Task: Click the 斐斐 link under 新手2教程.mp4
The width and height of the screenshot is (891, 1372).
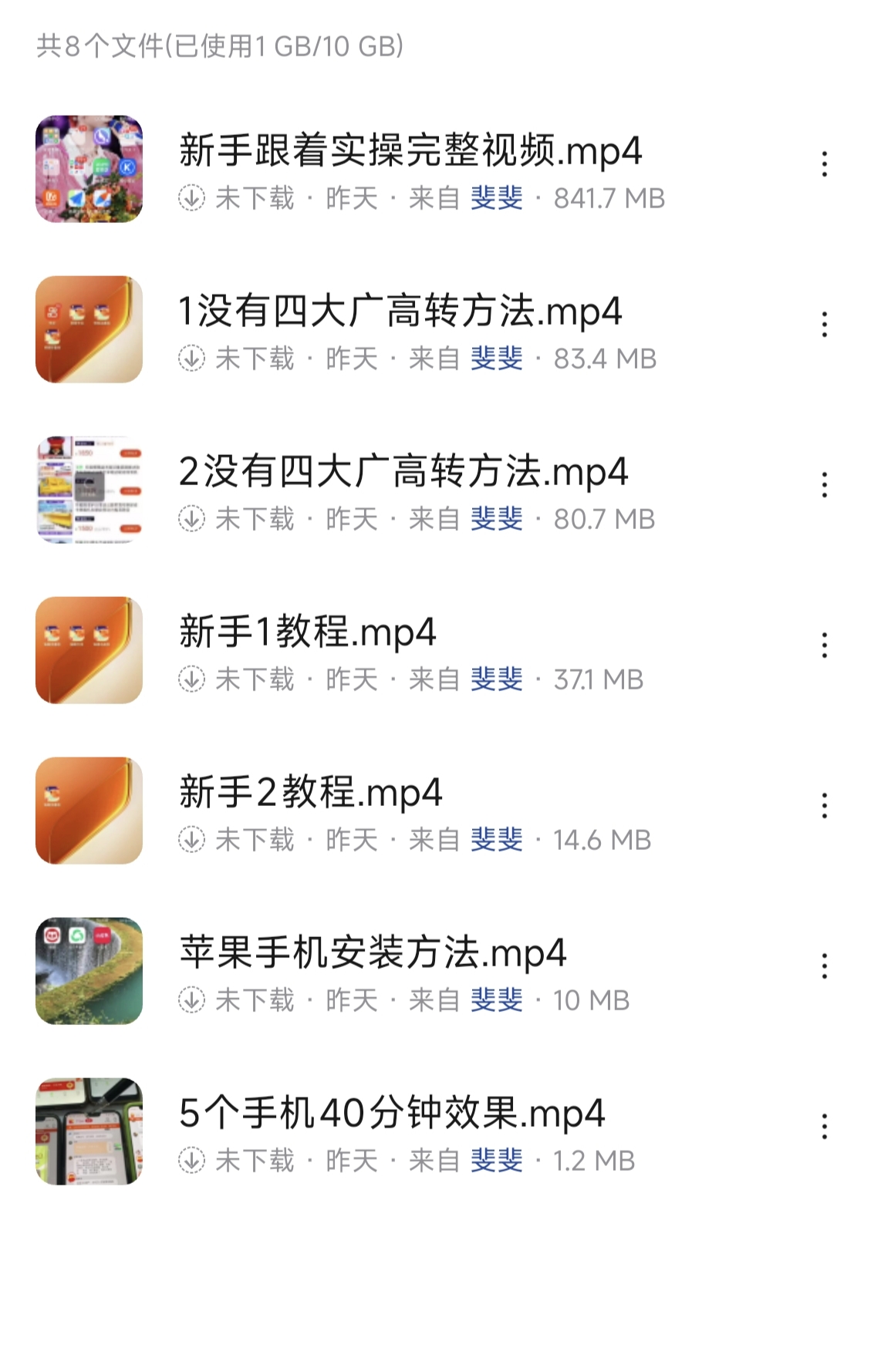Action: 496,841
